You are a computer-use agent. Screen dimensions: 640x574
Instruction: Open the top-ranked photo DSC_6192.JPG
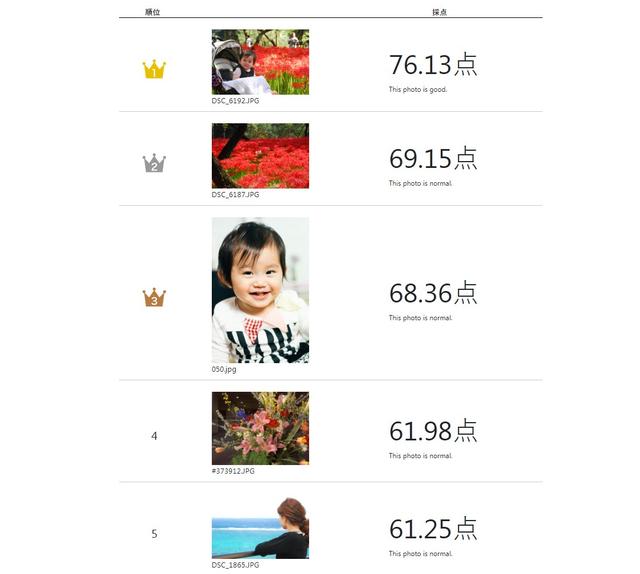click(260, 62)
